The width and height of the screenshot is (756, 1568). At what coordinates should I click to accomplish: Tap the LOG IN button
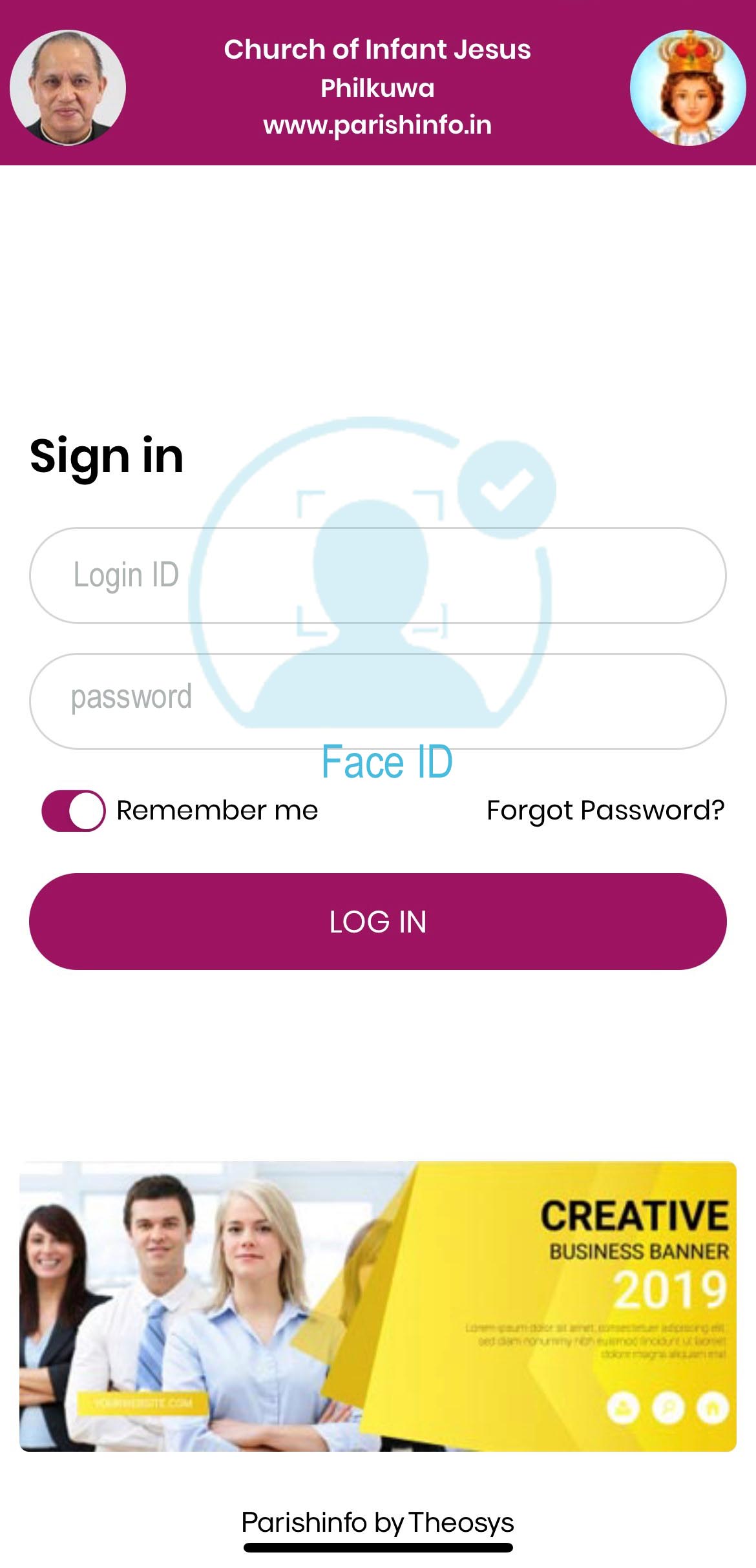coord(377,922)
